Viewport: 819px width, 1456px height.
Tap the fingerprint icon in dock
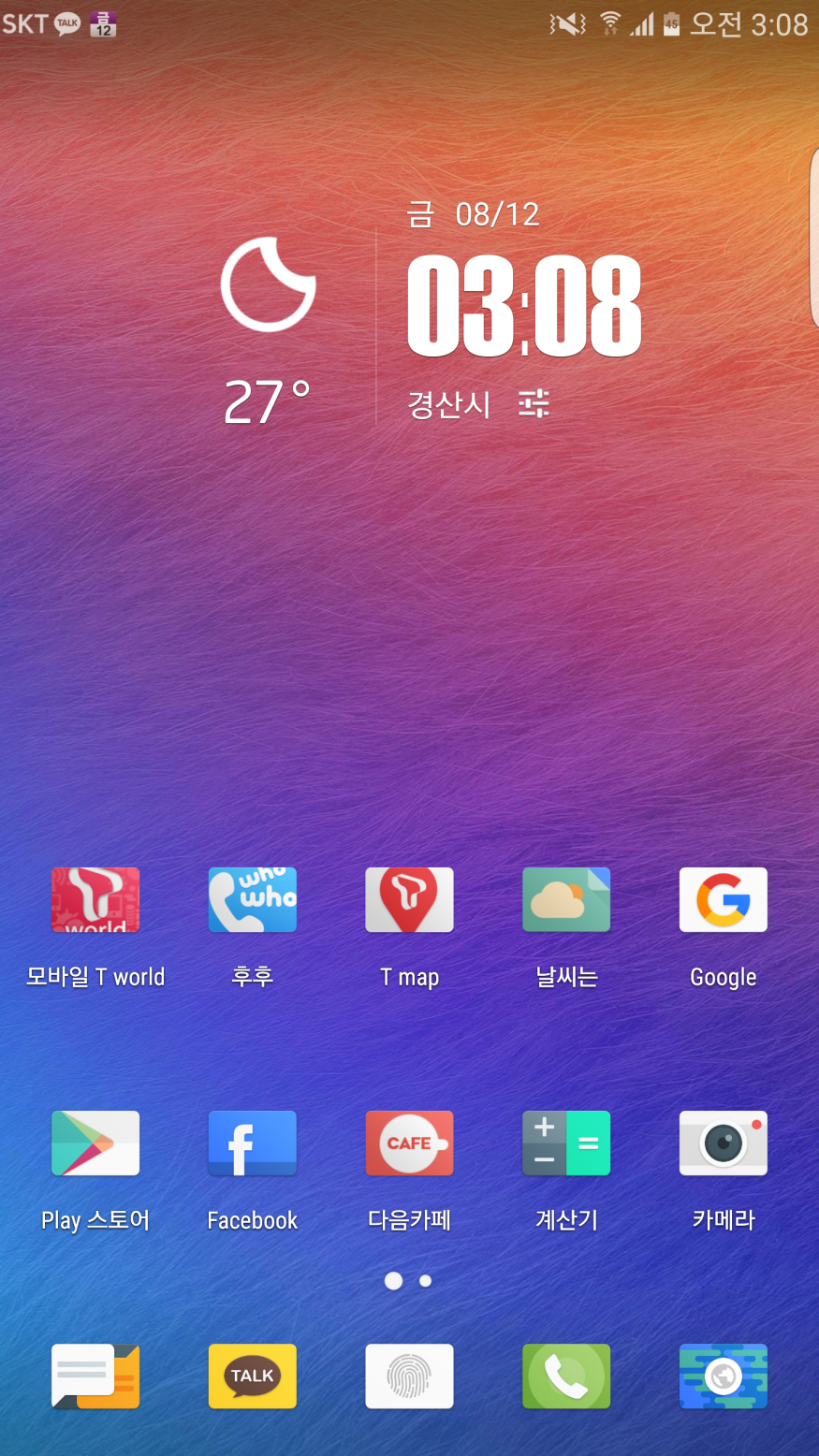(x=409, y=1376)
